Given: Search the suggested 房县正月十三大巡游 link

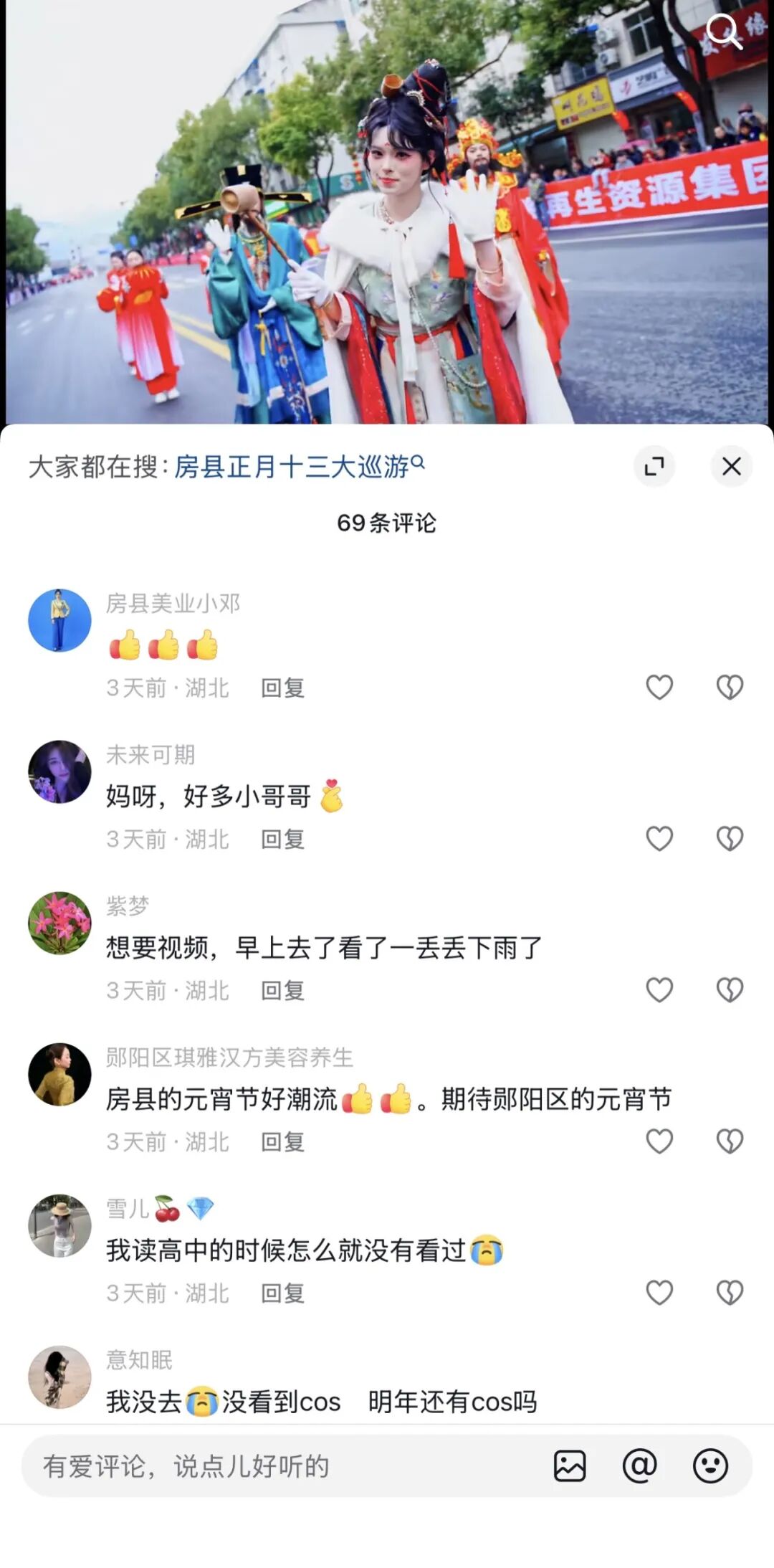Looking at the screenshot, I should click(299, 467).
